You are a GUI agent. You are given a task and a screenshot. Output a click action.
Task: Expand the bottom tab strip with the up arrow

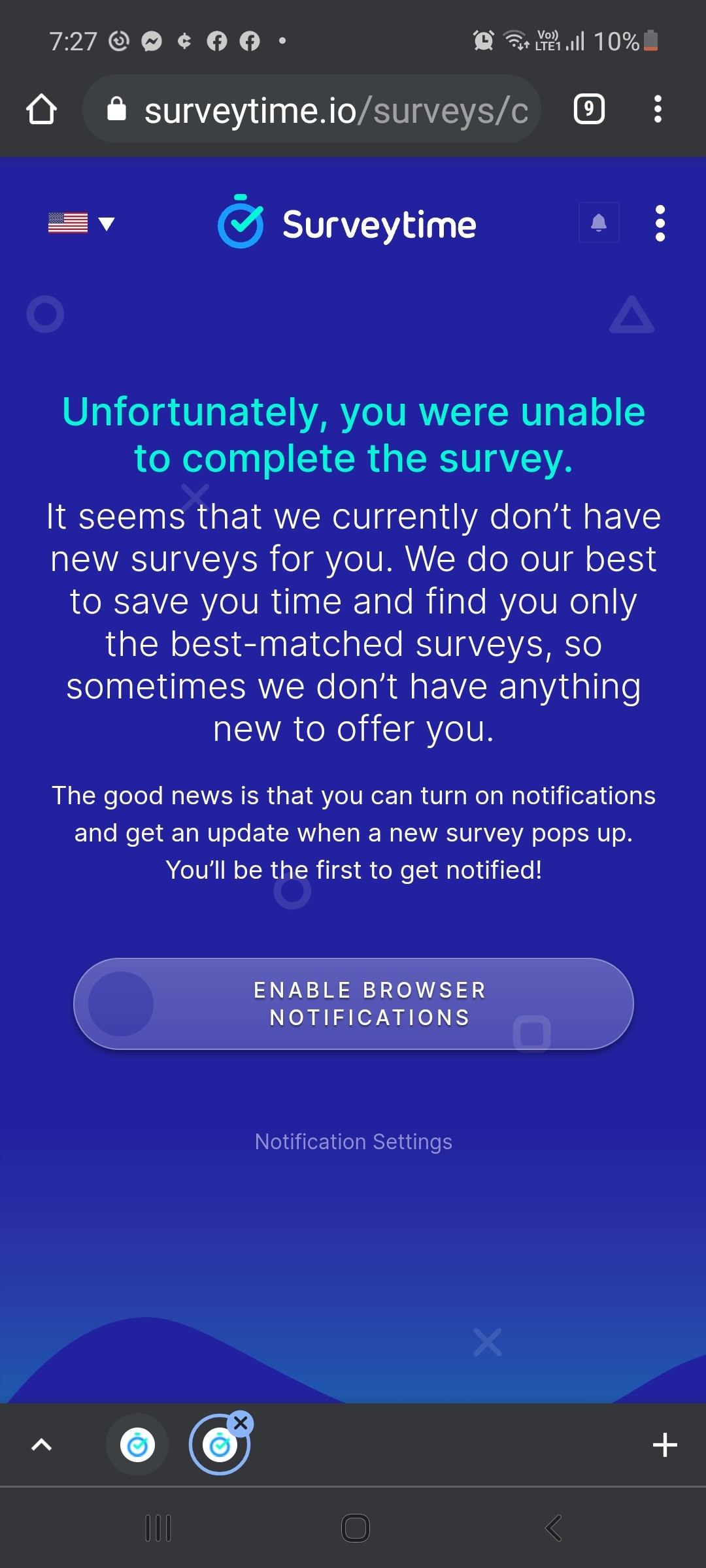click(42, 1445)
